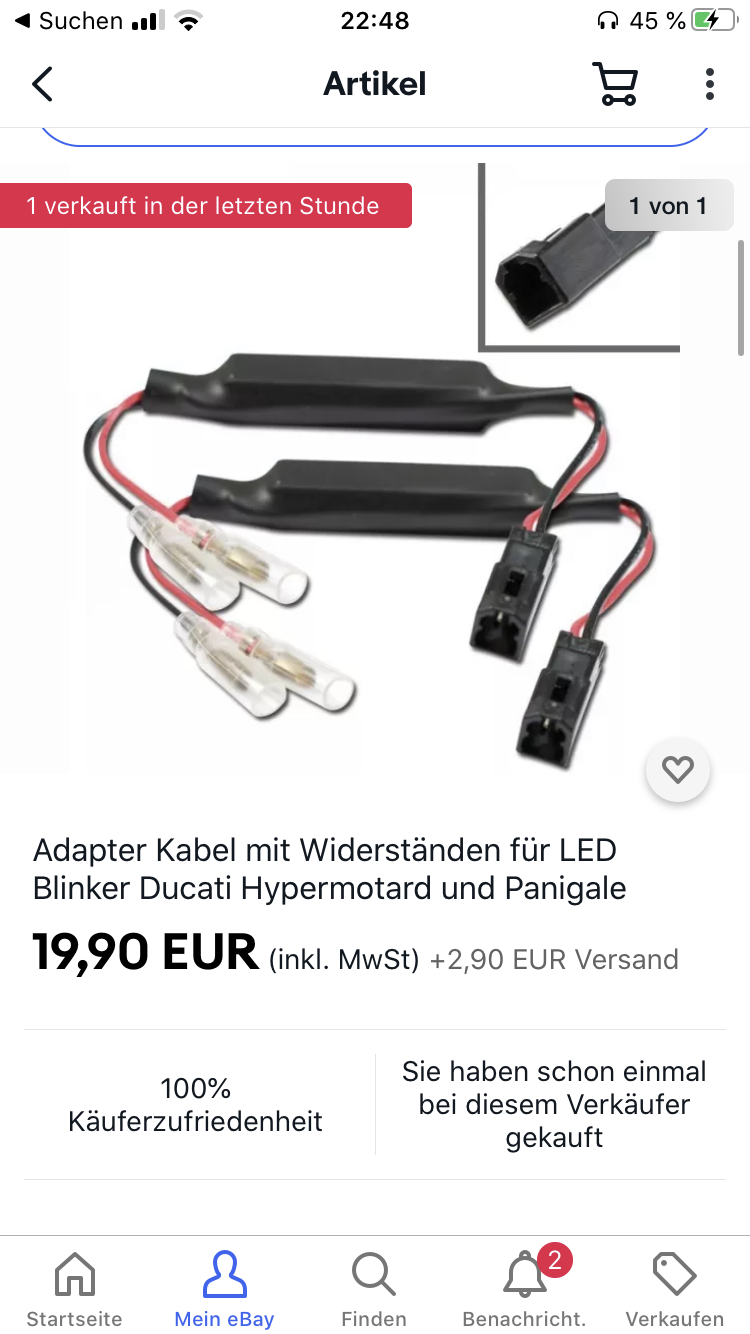Viewport: 750px width, 1334px height.
Task: Switch to the Startseite tab
Action: point(74,1289)
